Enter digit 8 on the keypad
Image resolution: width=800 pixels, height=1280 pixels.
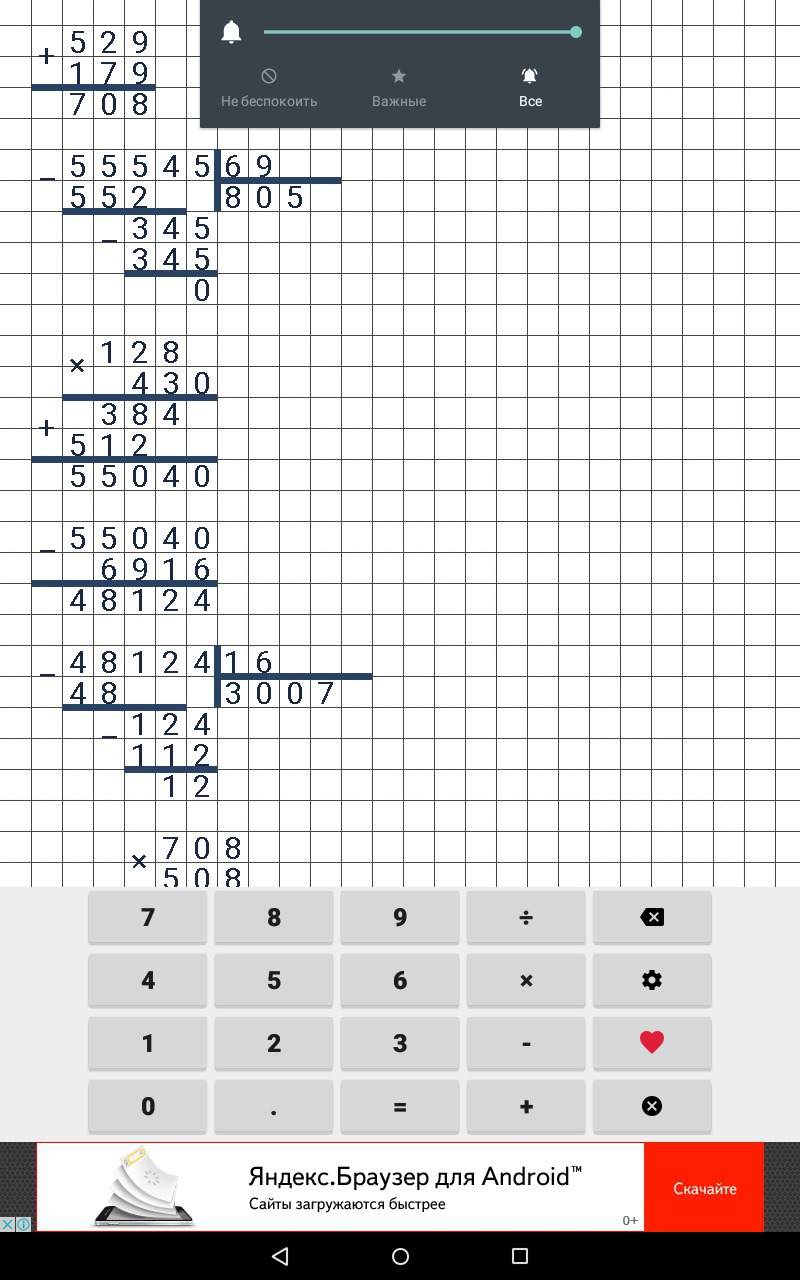(274, 917)
